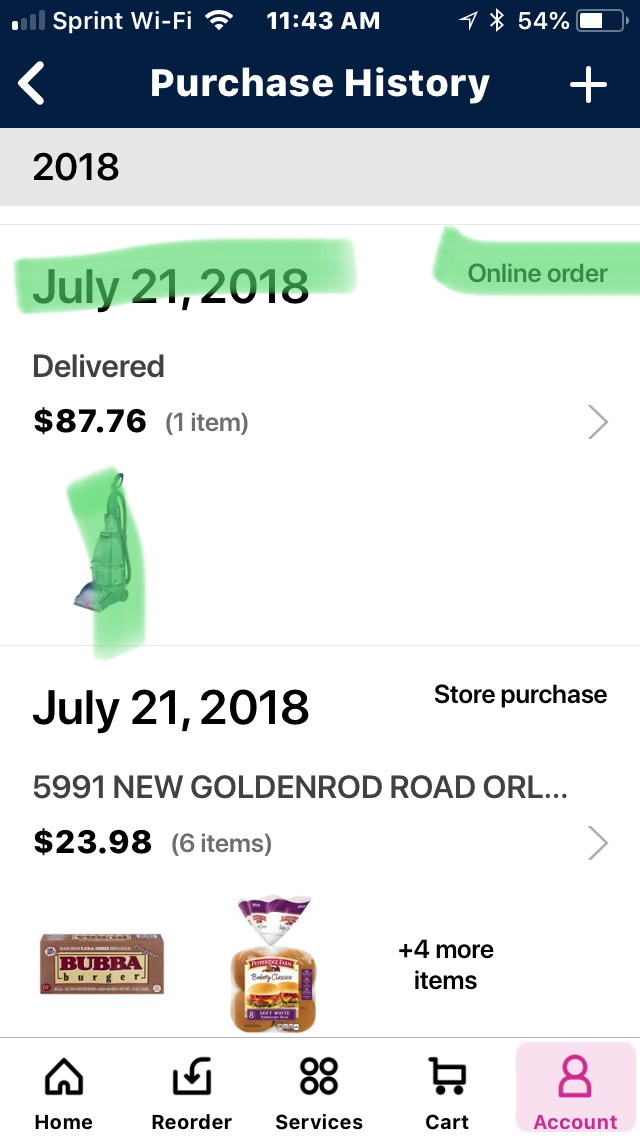The image size is (640, 1136).
Task: View the carpet cleaner item thumbnail
Action: point(102,543)
